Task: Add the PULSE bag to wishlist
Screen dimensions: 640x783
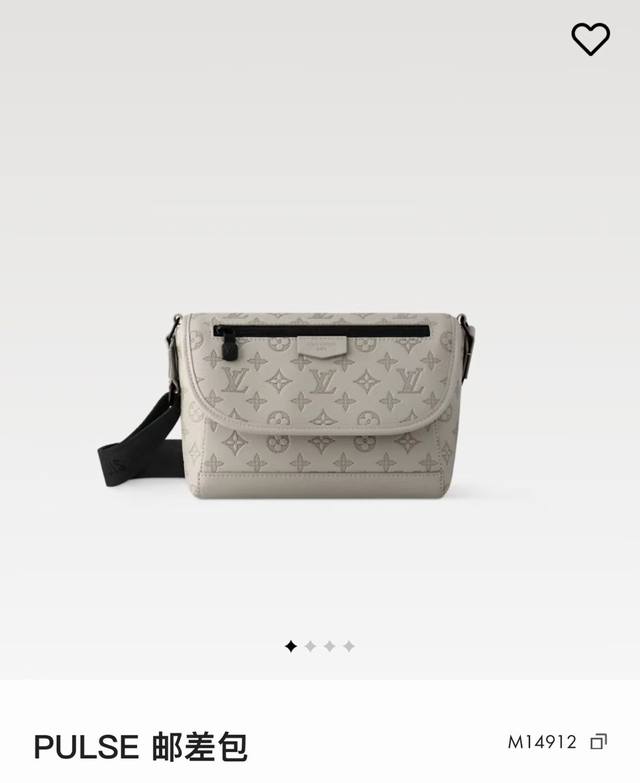Action: [590, 39]
